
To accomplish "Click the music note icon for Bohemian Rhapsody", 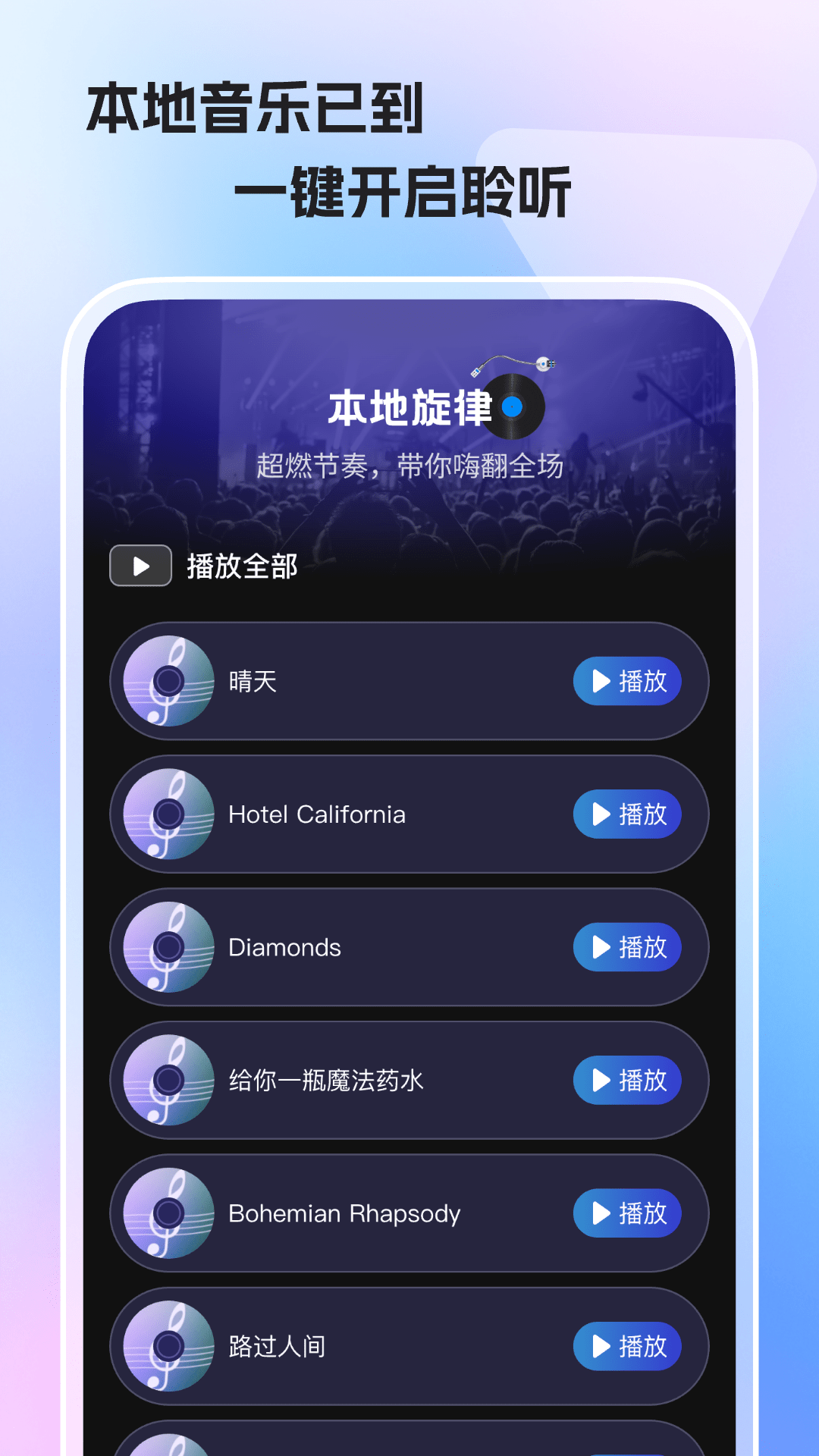I will tap(167, 1213).
